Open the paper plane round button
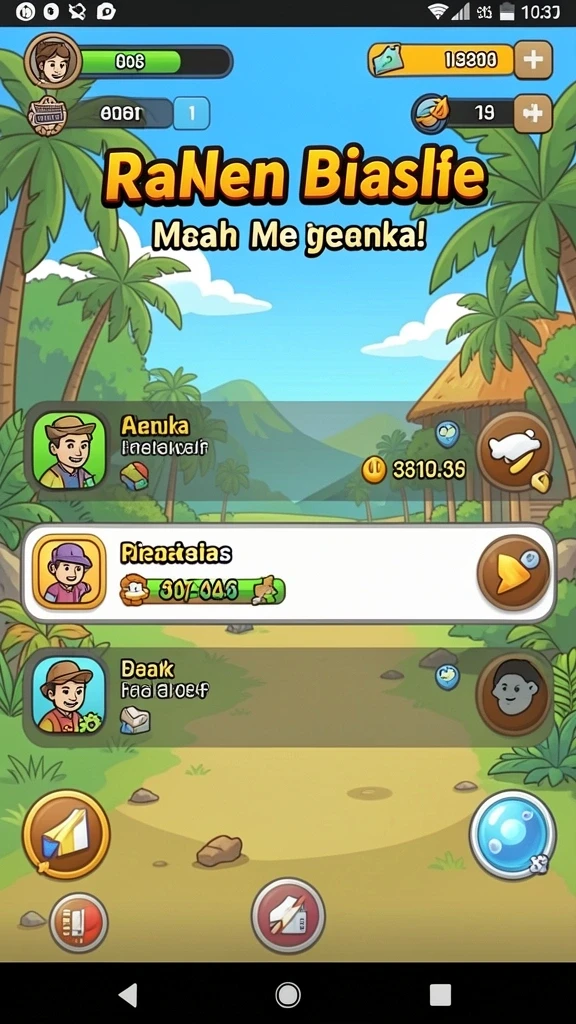 coord(66,835)
